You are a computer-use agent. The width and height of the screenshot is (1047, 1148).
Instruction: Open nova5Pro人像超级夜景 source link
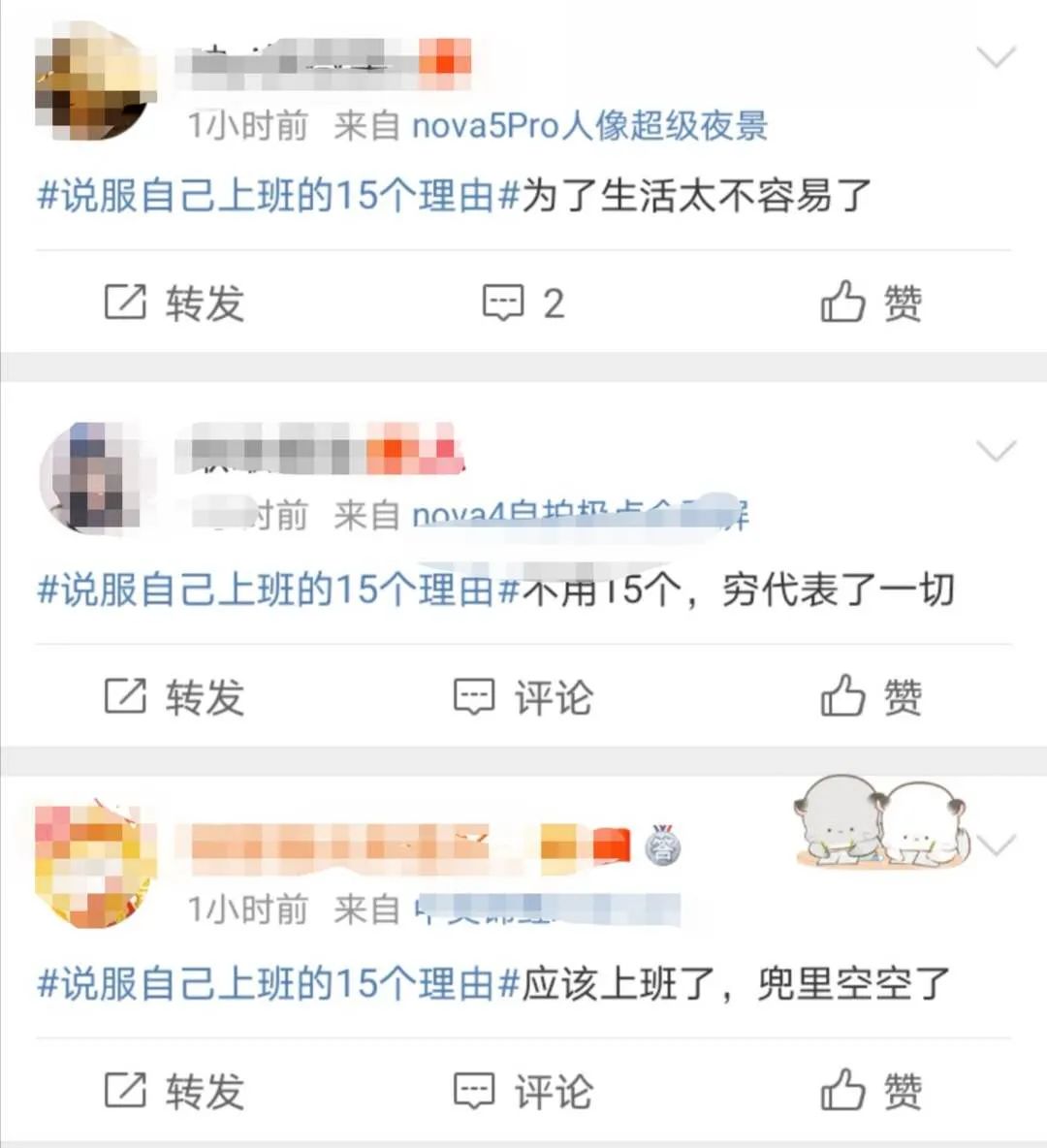(589, 126)
